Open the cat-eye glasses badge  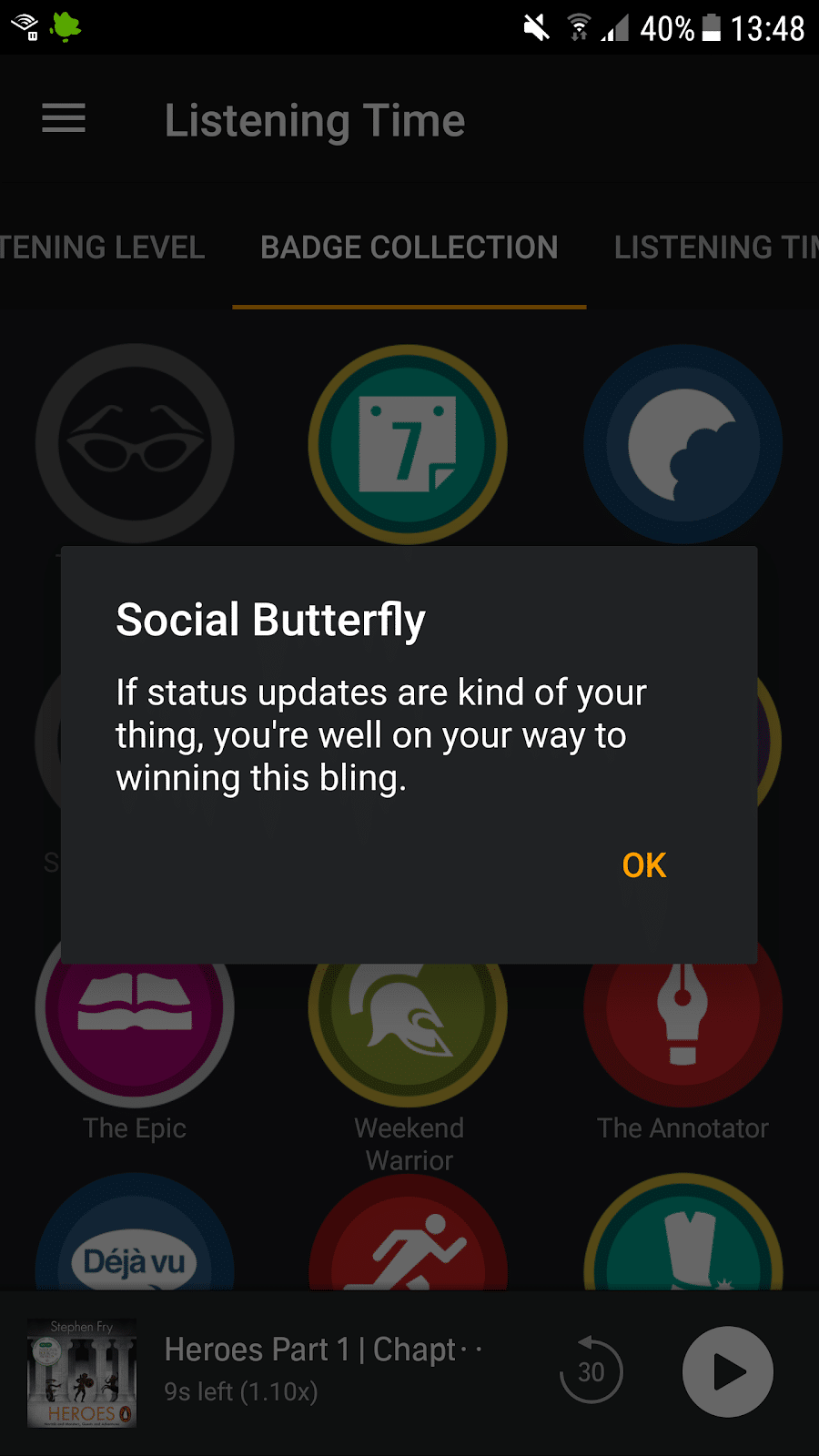click(x=135, y=444)
